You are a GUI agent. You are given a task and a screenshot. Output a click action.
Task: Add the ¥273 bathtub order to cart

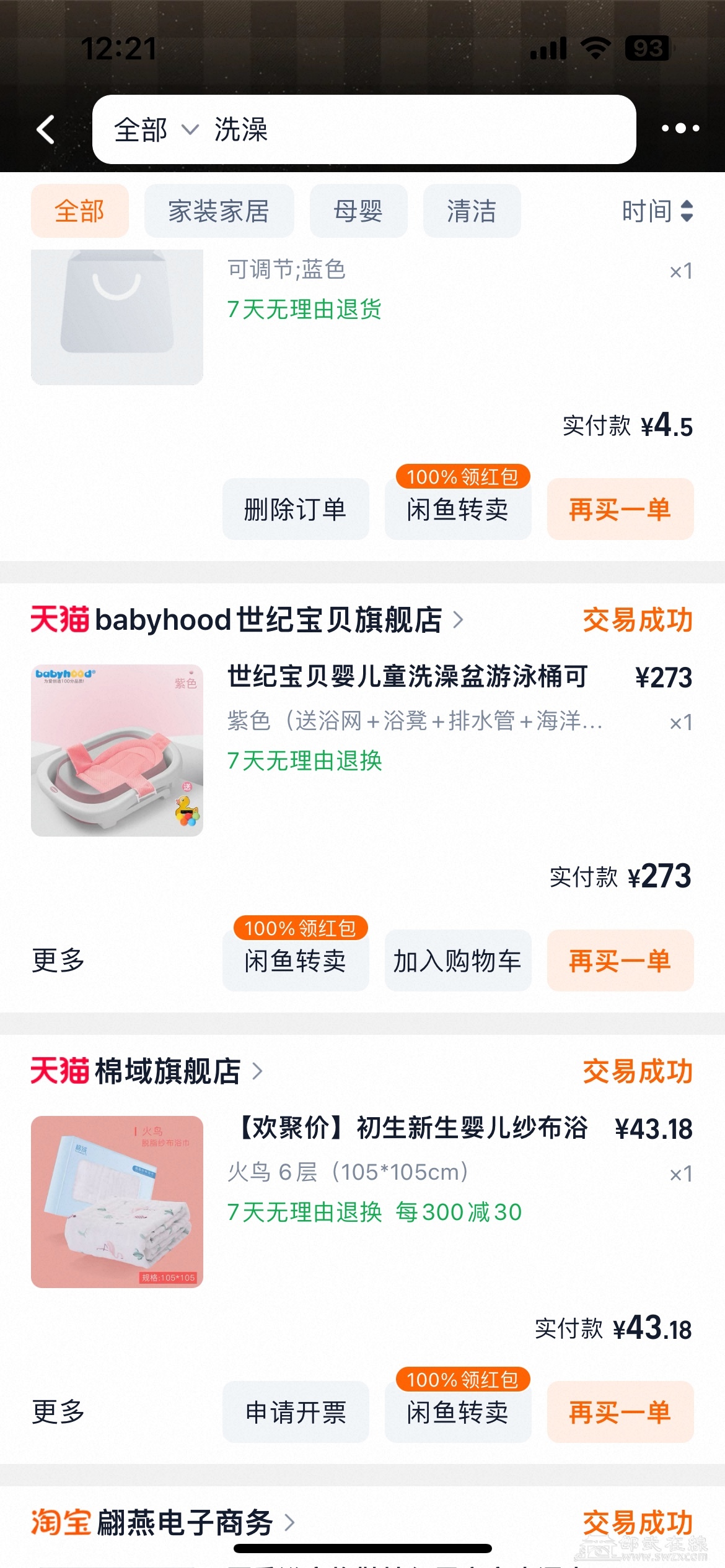click(458, 961)
